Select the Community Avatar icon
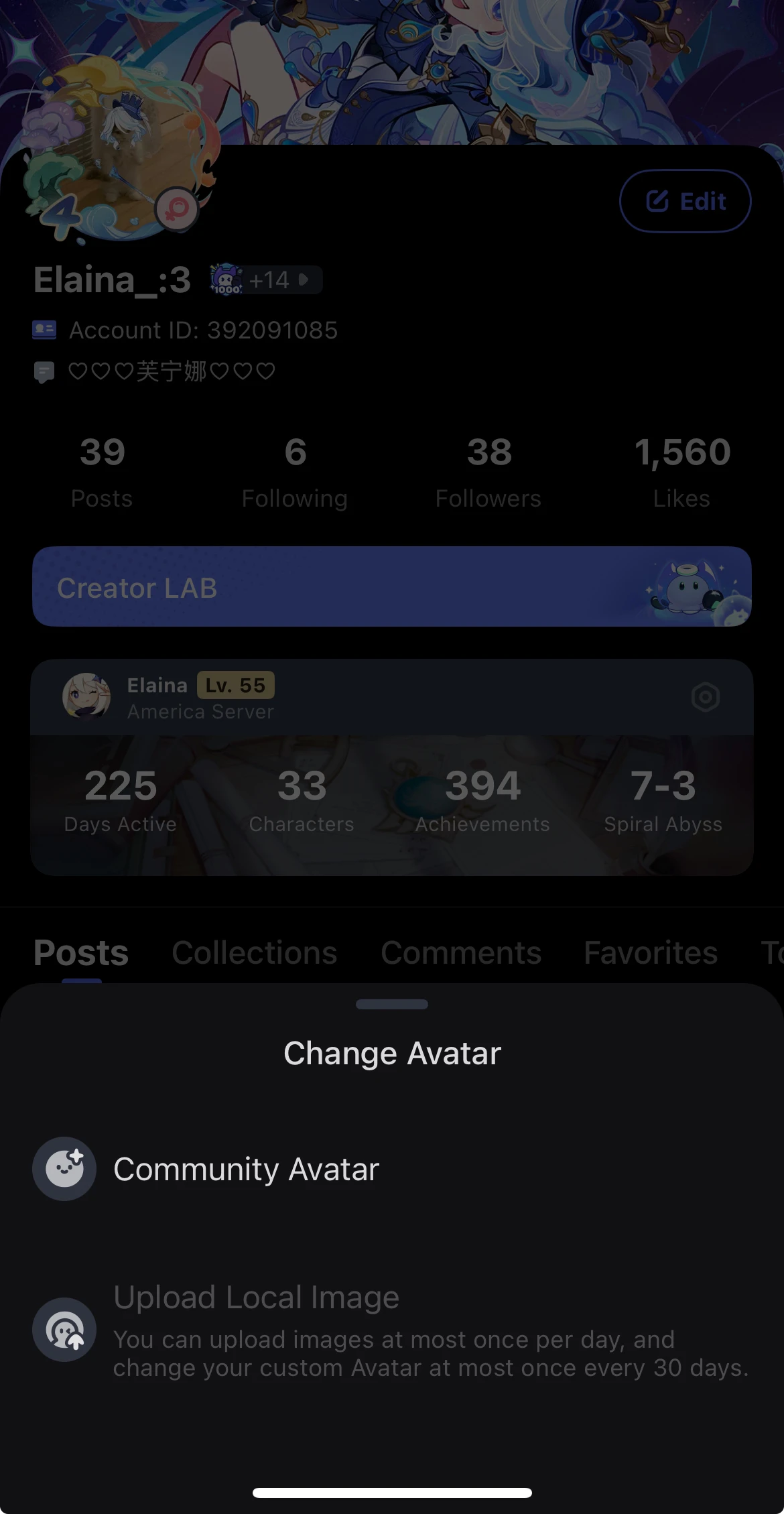The width and height of the screenshot is (784, 1514). (x=64, y=1168)
